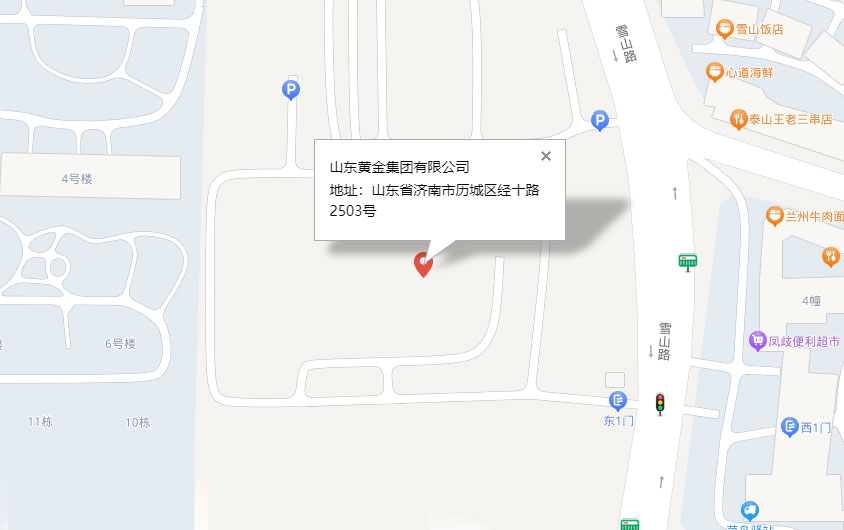
Task: Select the 心道海鲜 restaurant marker
Action: [x=714, y=72]
